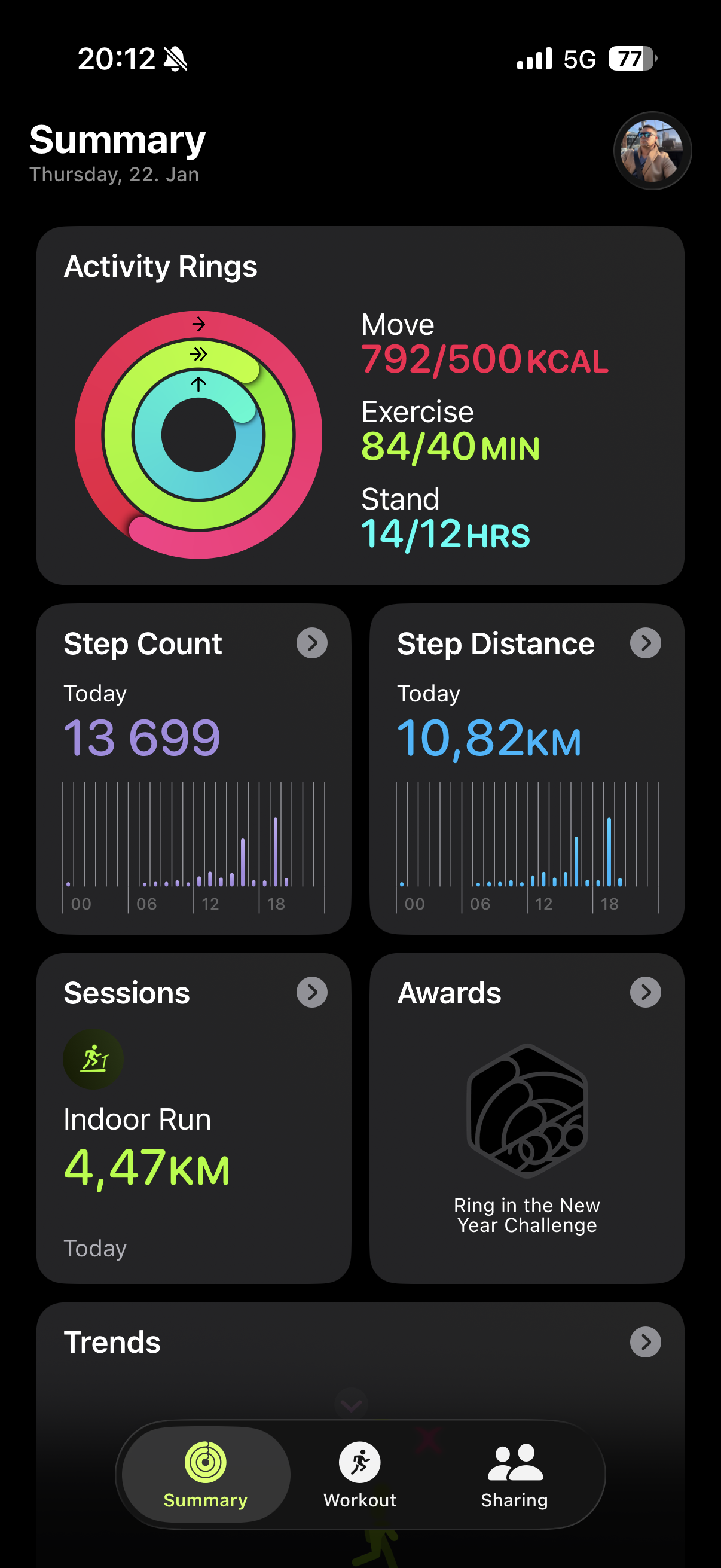Open Sessions details chevron
Viewport: 721px width, 1568px height.
pyautogui.click(x=312, y=993)
